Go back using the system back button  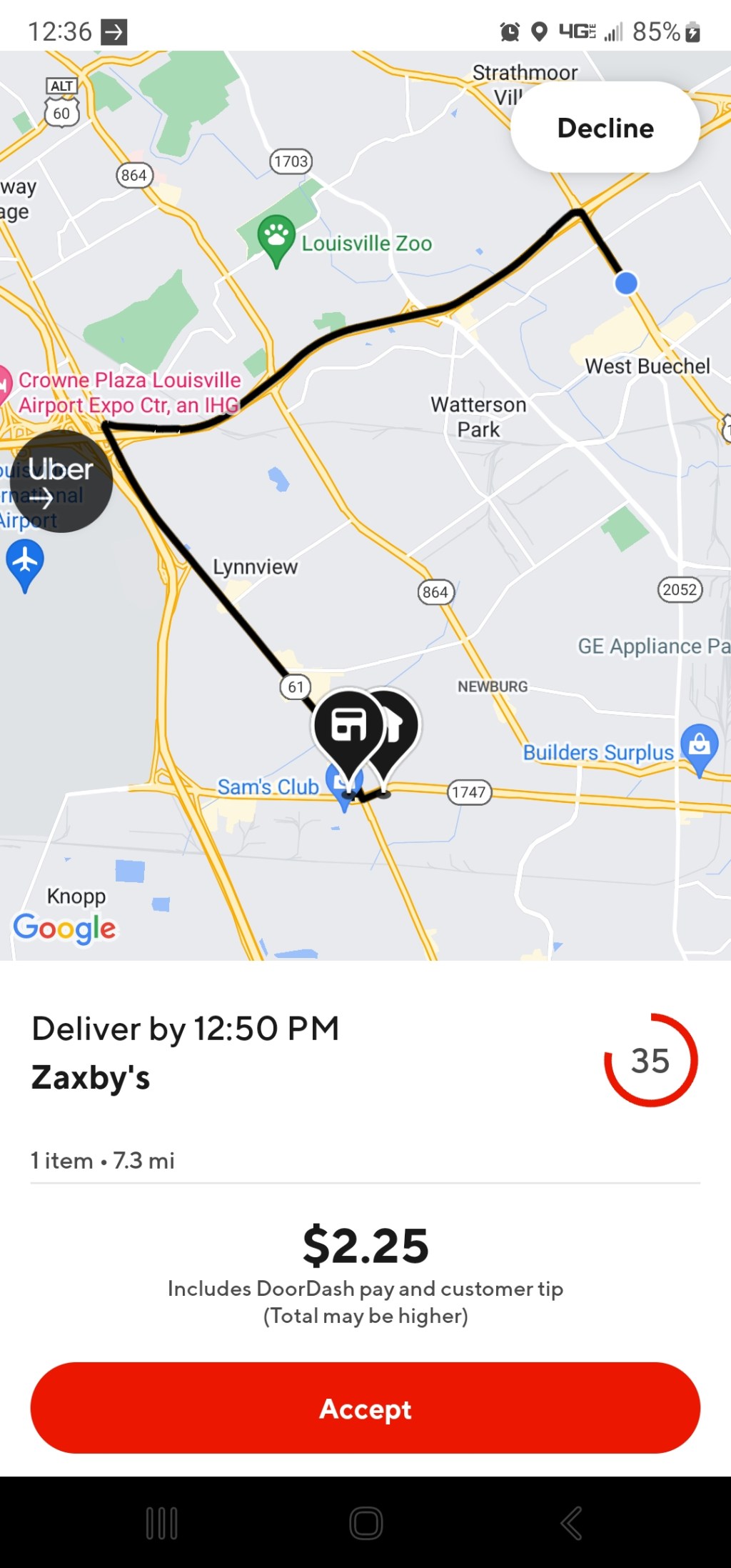(x=571, y=1523)
